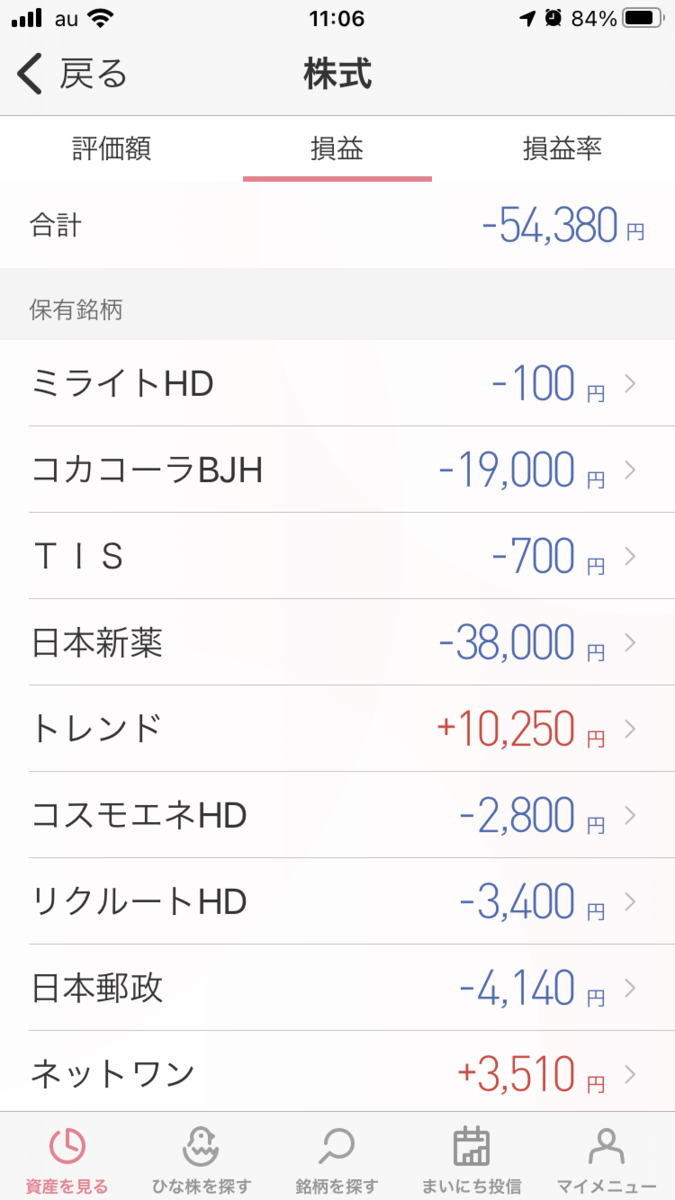This screenshot has height=1200, width=675.
Task: View the リクルートHD holding
Action: [x=337, y=901]
